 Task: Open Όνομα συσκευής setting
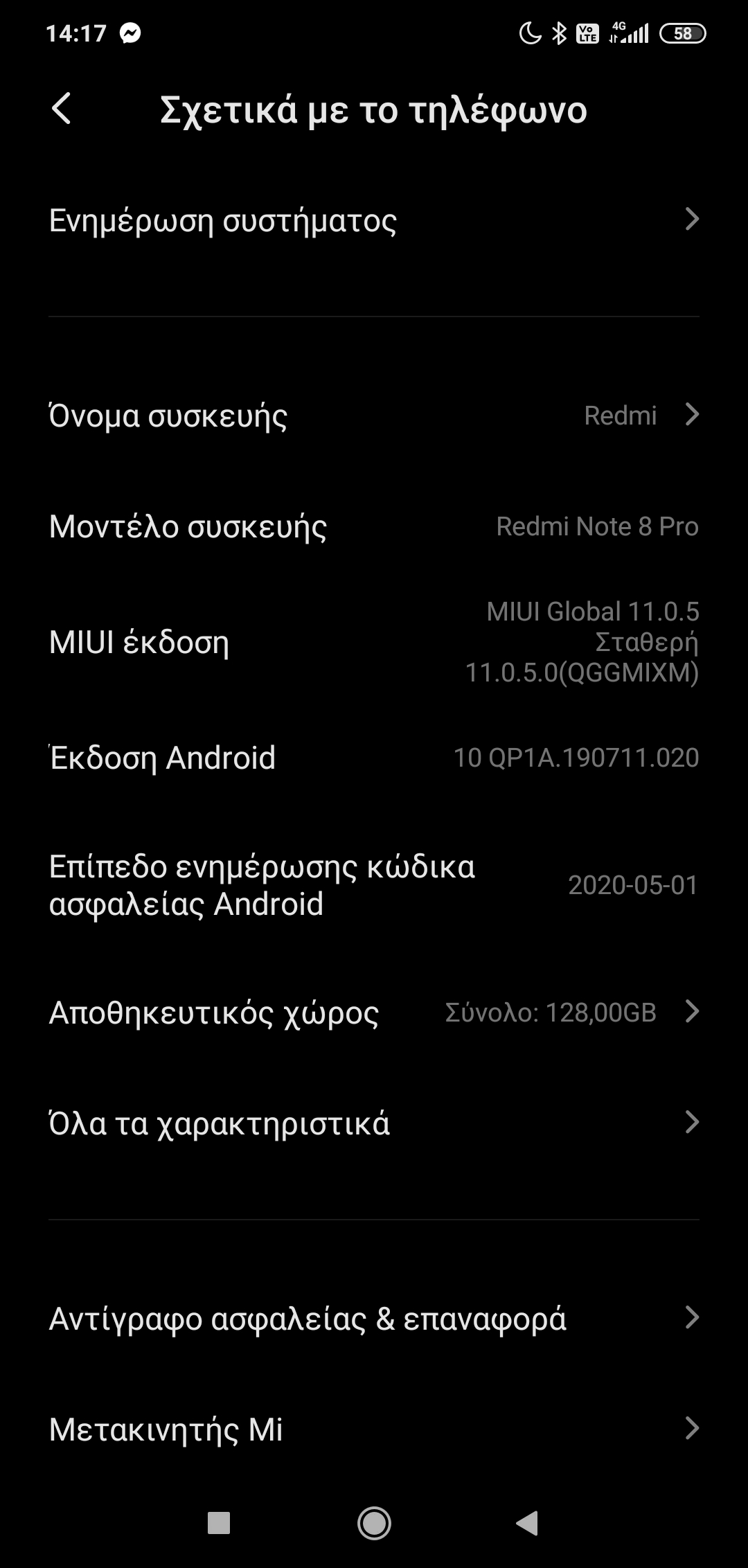(374, 416)
